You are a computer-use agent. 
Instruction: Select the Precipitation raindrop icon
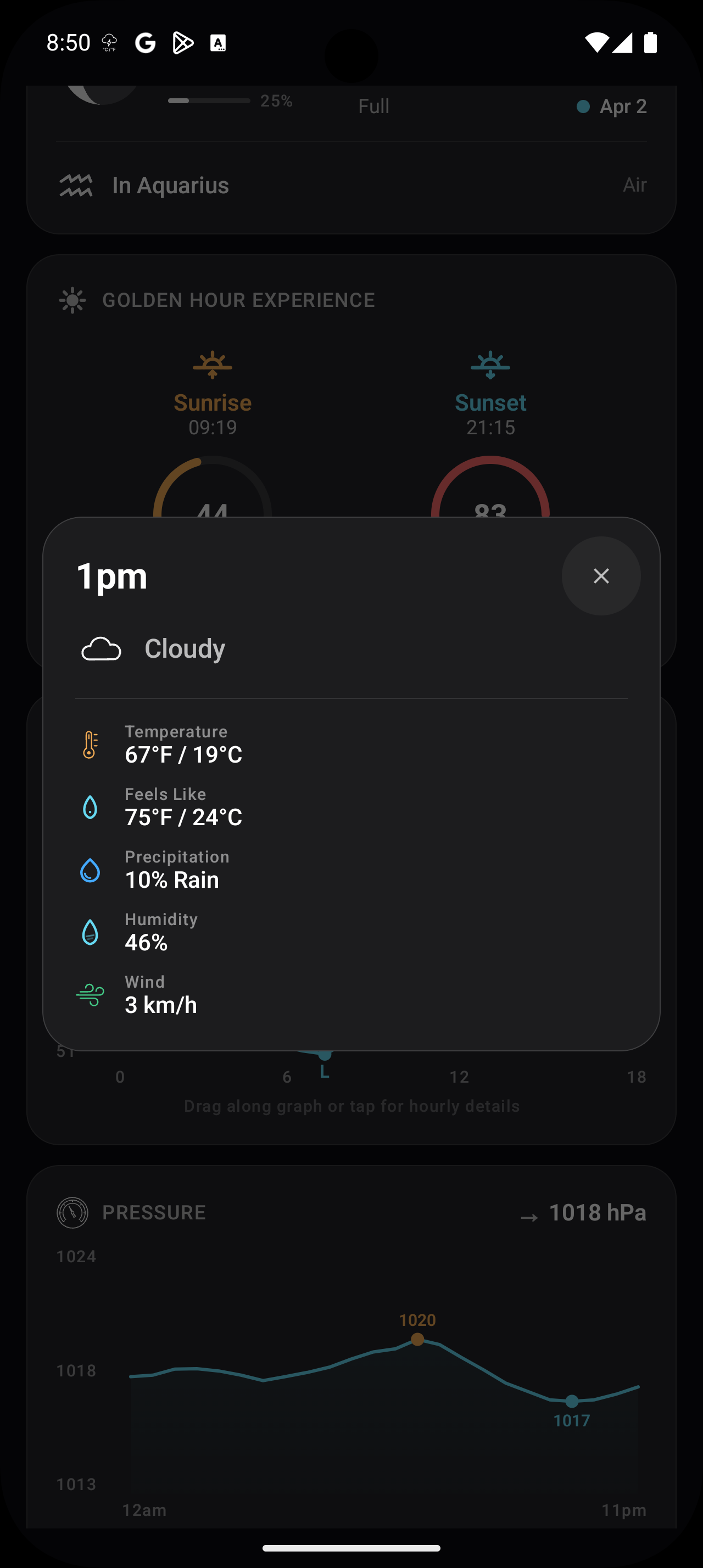pyautogui.click(x=90, y=870)
